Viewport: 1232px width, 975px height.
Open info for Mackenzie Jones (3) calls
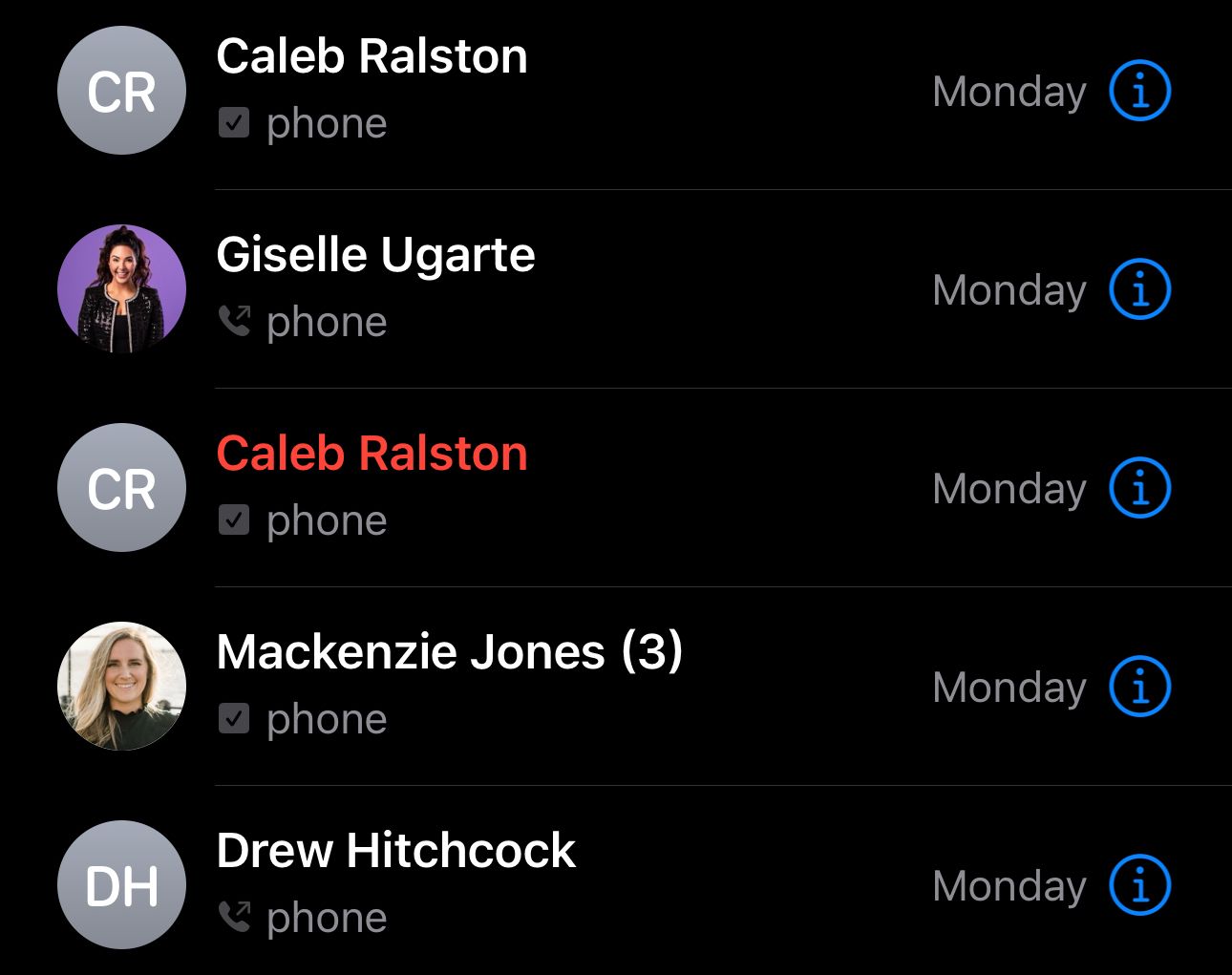(x=1139, y=687)
